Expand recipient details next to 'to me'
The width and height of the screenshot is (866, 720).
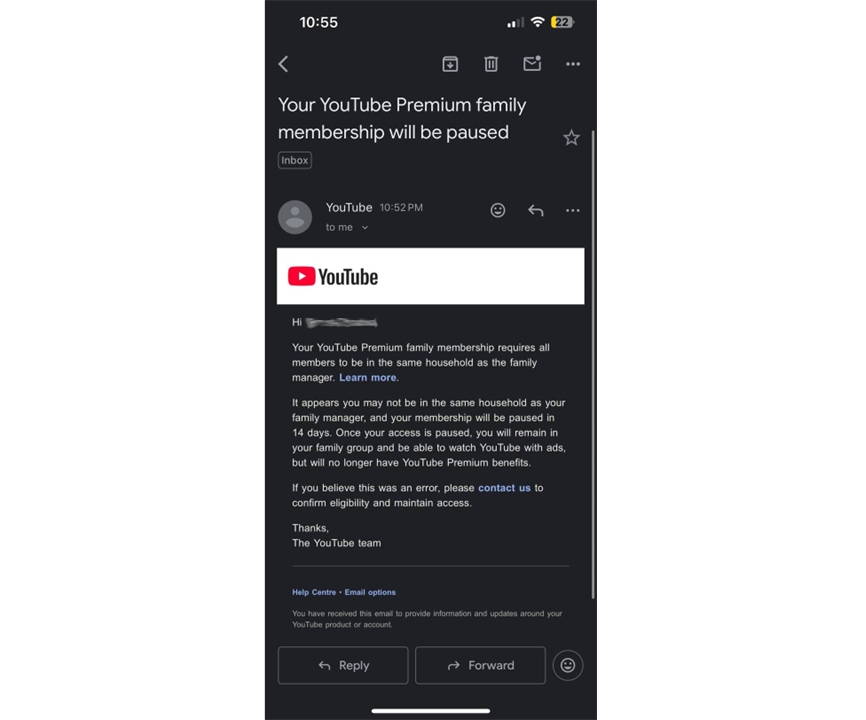tap(365, 228)
